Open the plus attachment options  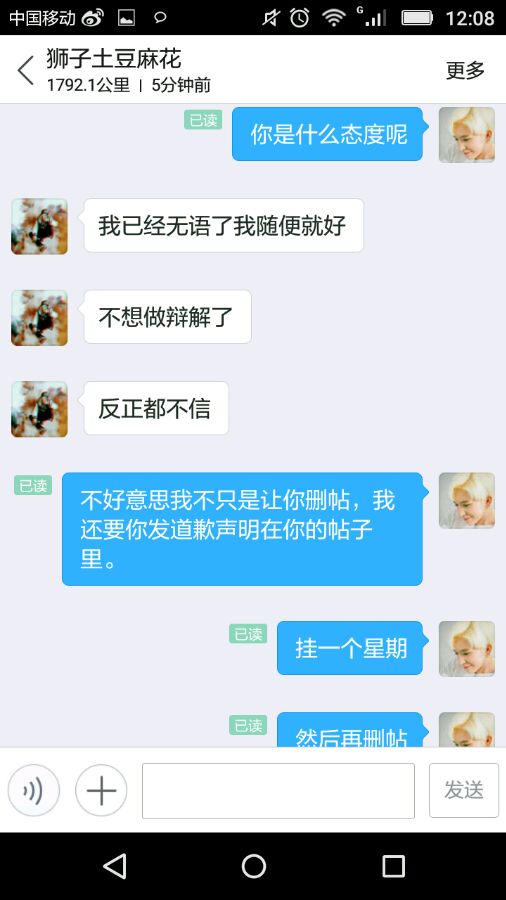[x=101, y=790]
